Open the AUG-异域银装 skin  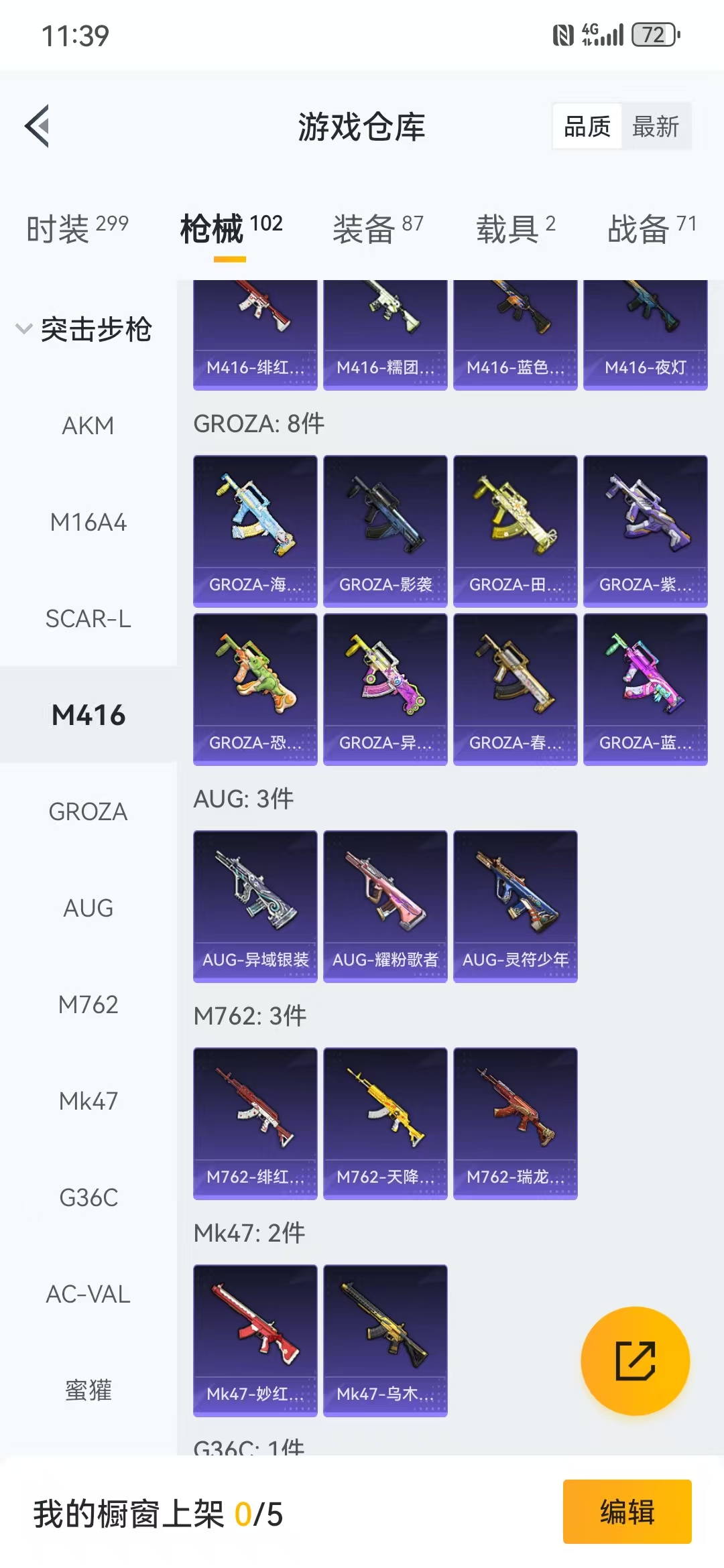255,907
